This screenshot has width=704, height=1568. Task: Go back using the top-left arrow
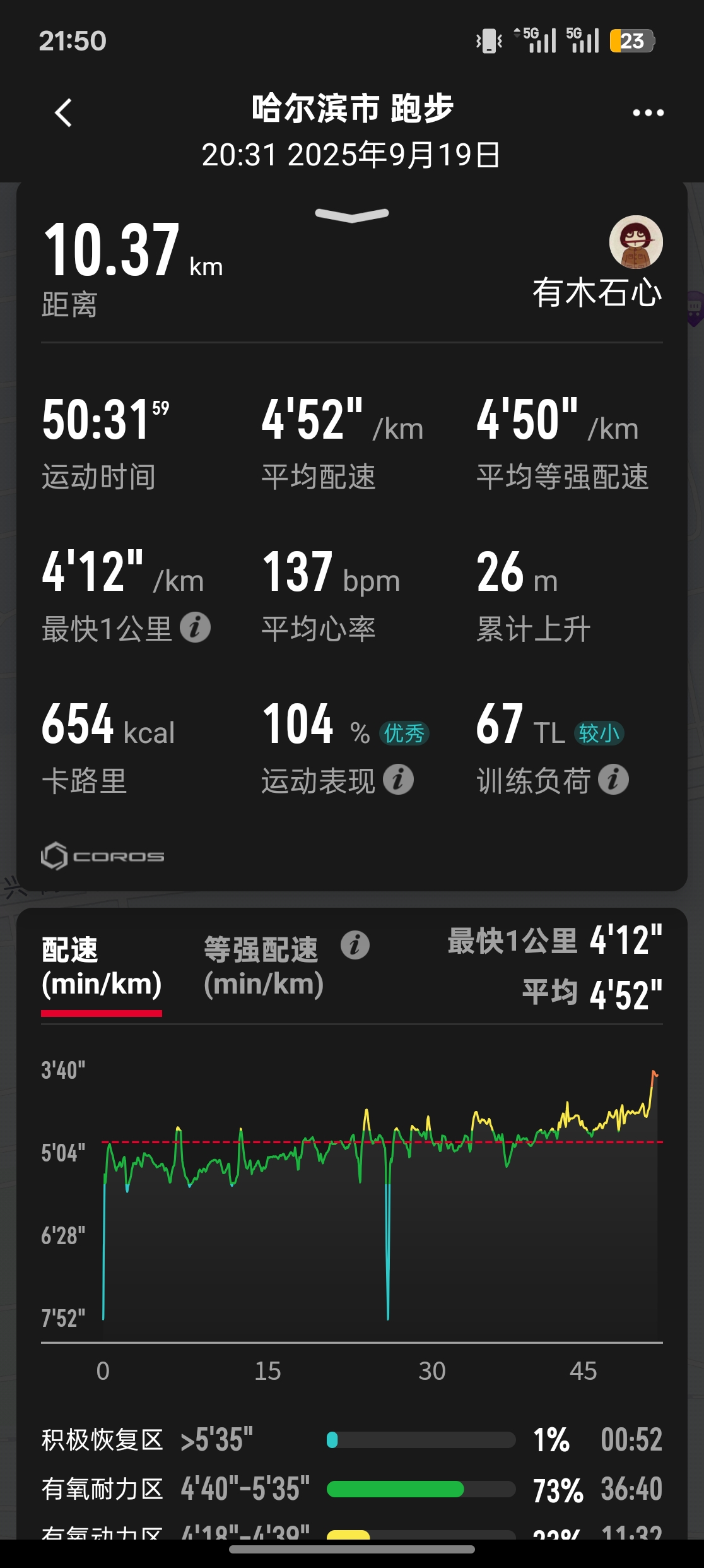click(x=63, y=114)
